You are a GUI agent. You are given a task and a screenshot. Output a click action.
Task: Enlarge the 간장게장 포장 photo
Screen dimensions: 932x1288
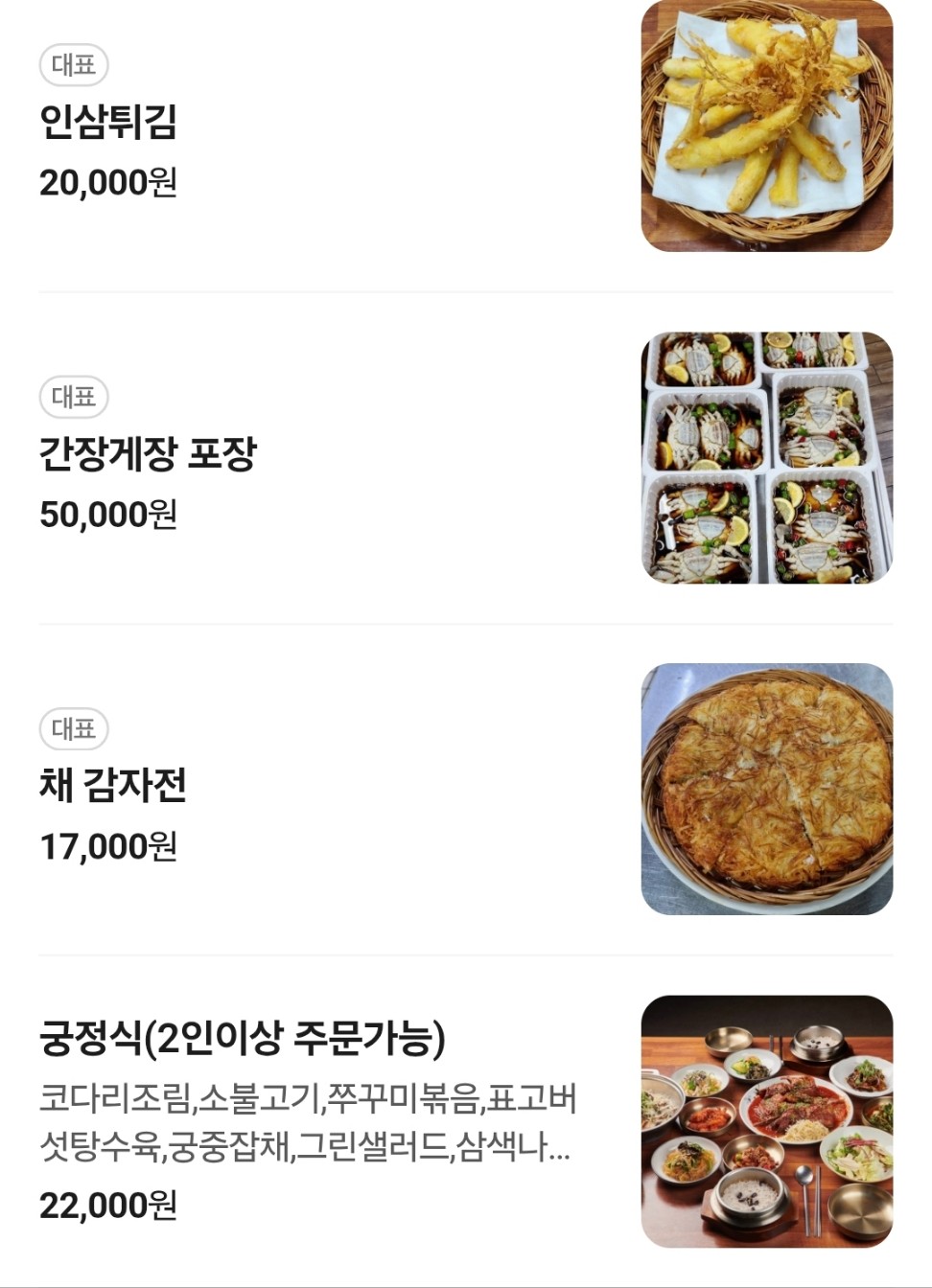[x=766, y=457]
